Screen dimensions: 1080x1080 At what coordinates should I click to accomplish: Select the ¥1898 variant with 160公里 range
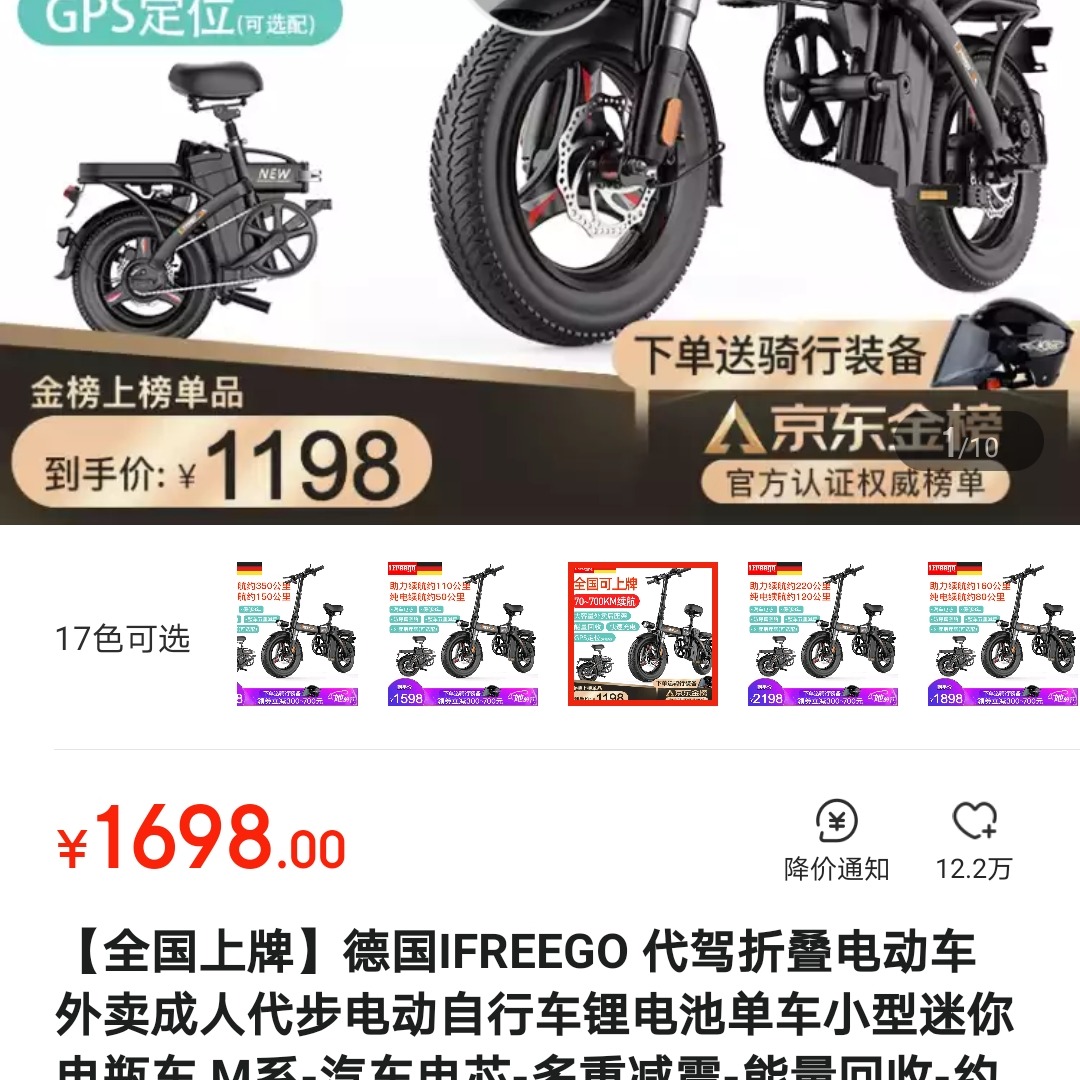(1003, 634)
